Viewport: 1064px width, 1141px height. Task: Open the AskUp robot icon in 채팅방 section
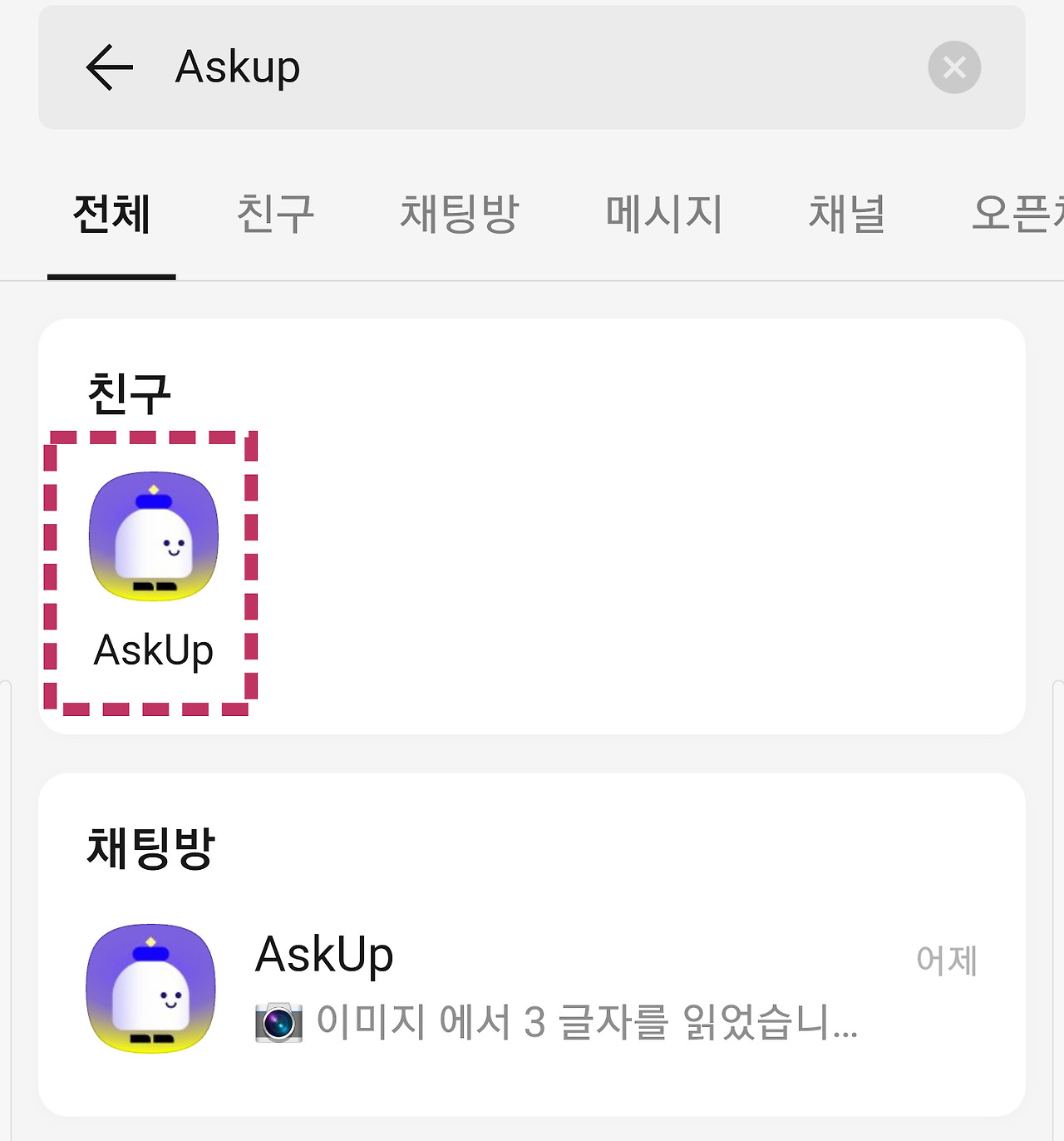tap(150, 986)
